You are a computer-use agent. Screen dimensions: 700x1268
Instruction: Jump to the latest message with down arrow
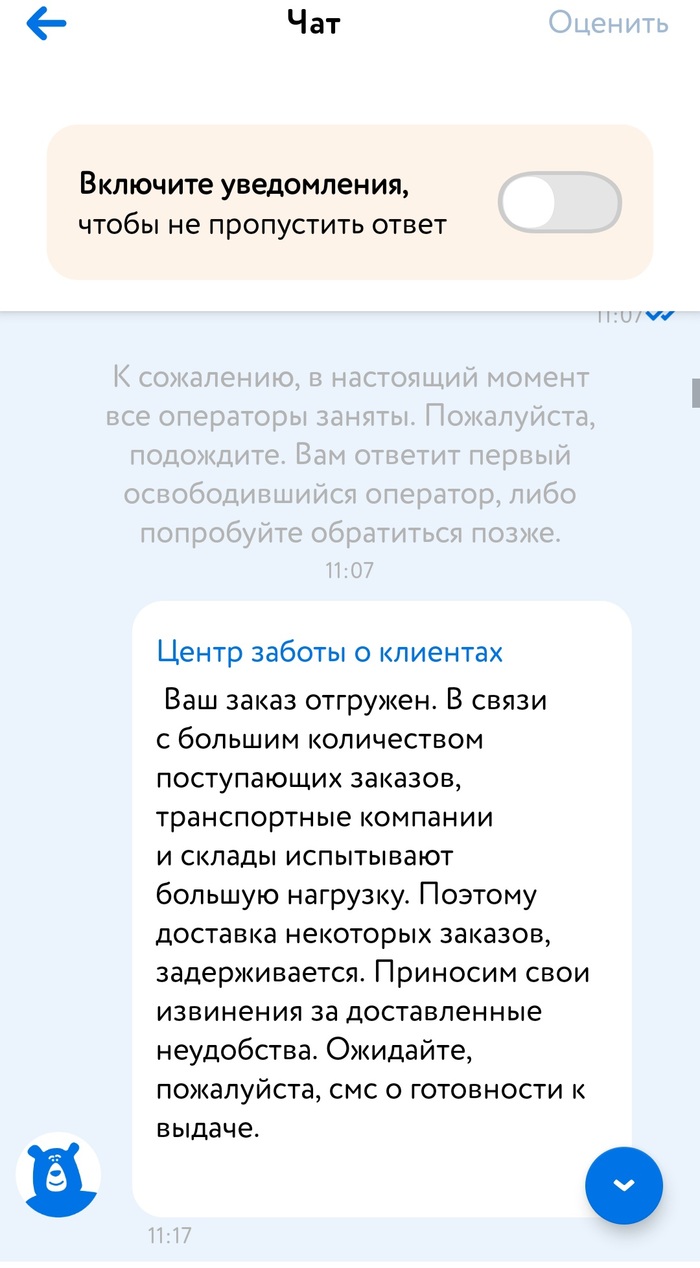[623, 1185]
